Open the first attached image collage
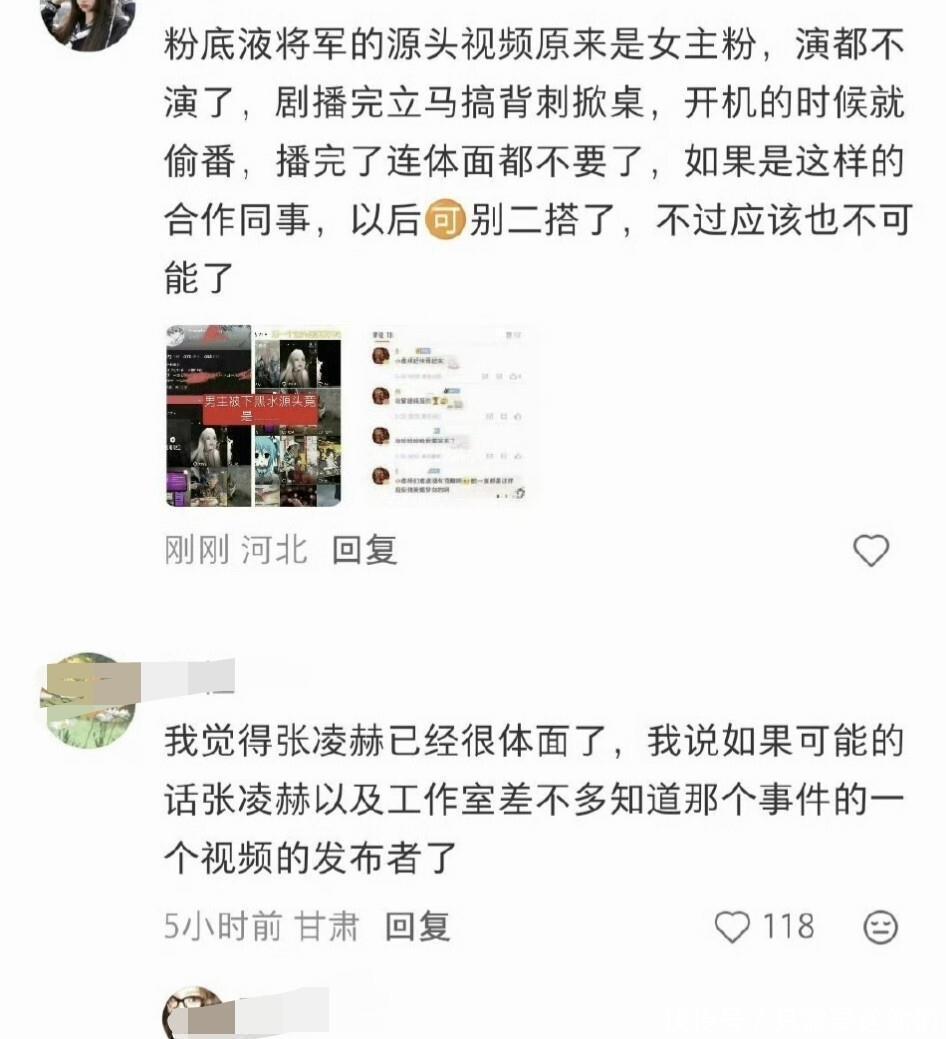This screenshot has height=1039, width=946. click(x=254, y=415)
